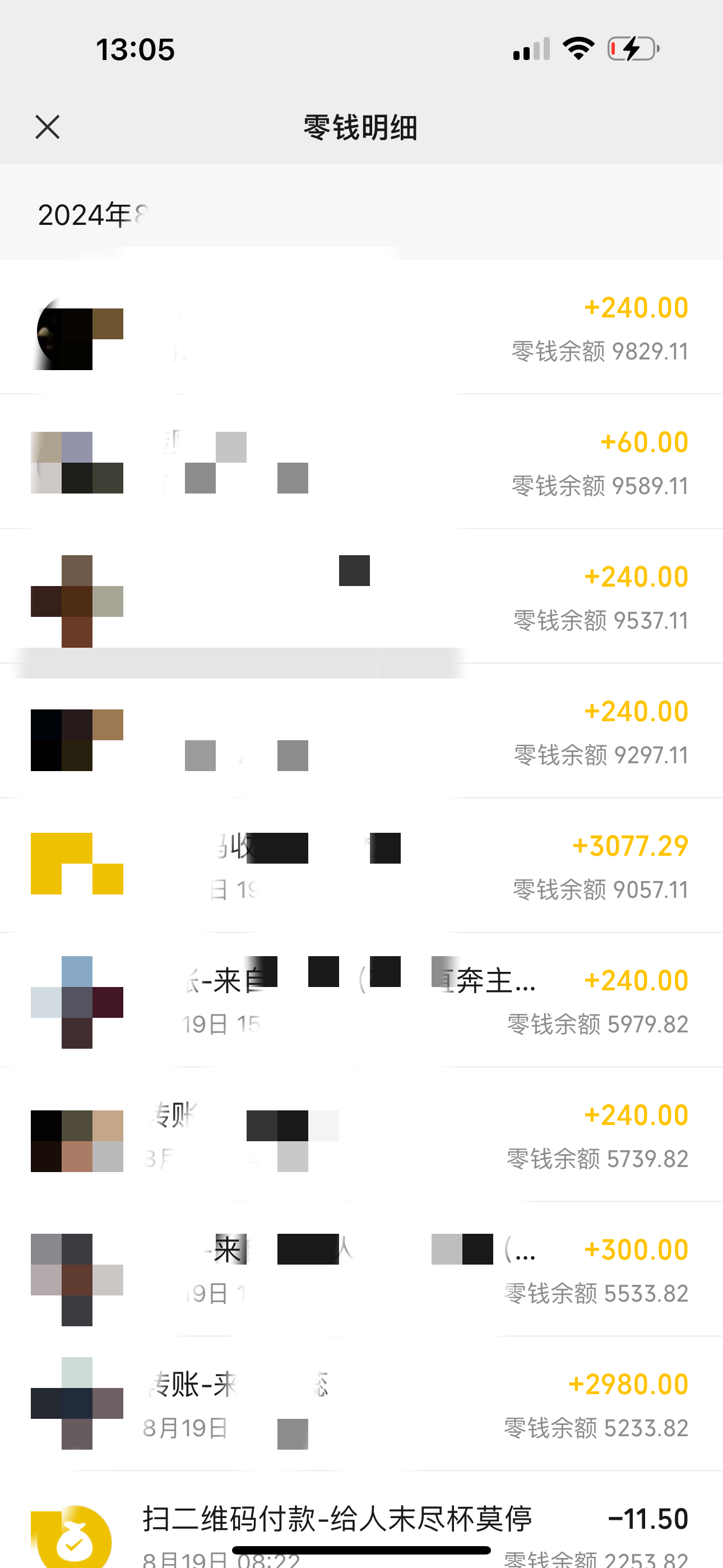Image resolution: width=723 pixels, height=1568 pixels.
Task: Open the +3077.29 transaction record
Action: pyautogui.click(x=361, y=867)
